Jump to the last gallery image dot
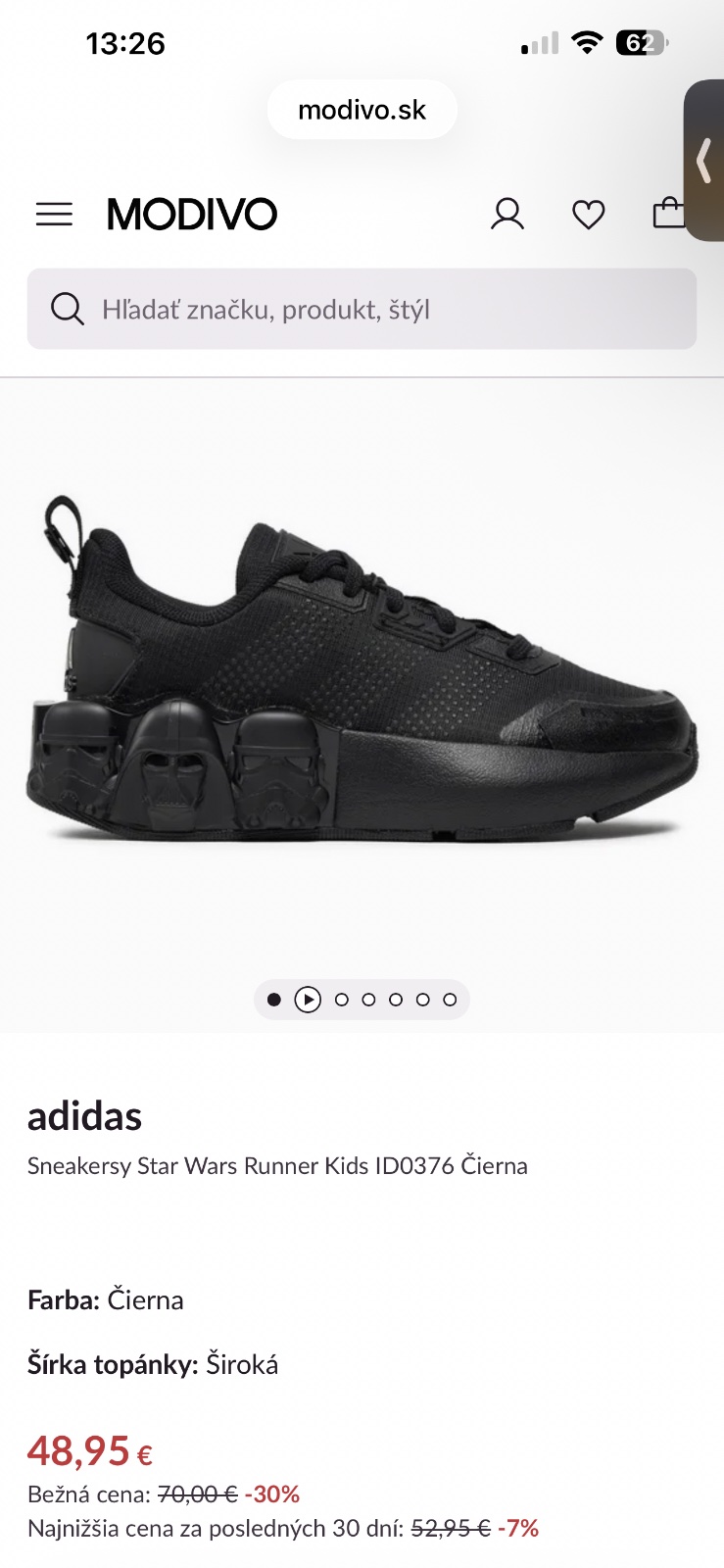Screen dimensions: 724x1568 pos(450,1000)
